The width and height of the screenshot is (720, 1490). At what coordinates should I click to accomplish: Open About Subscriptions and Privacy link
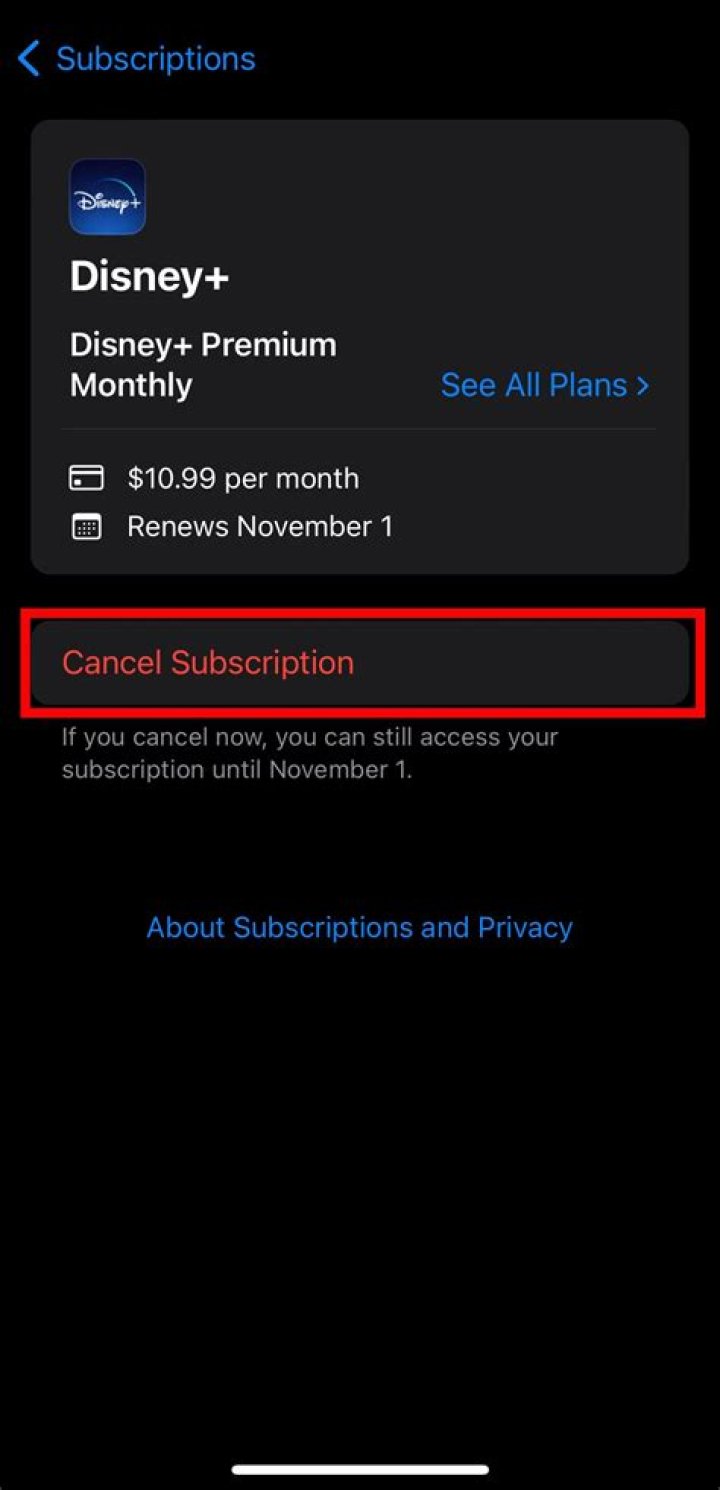coord(359,927)
